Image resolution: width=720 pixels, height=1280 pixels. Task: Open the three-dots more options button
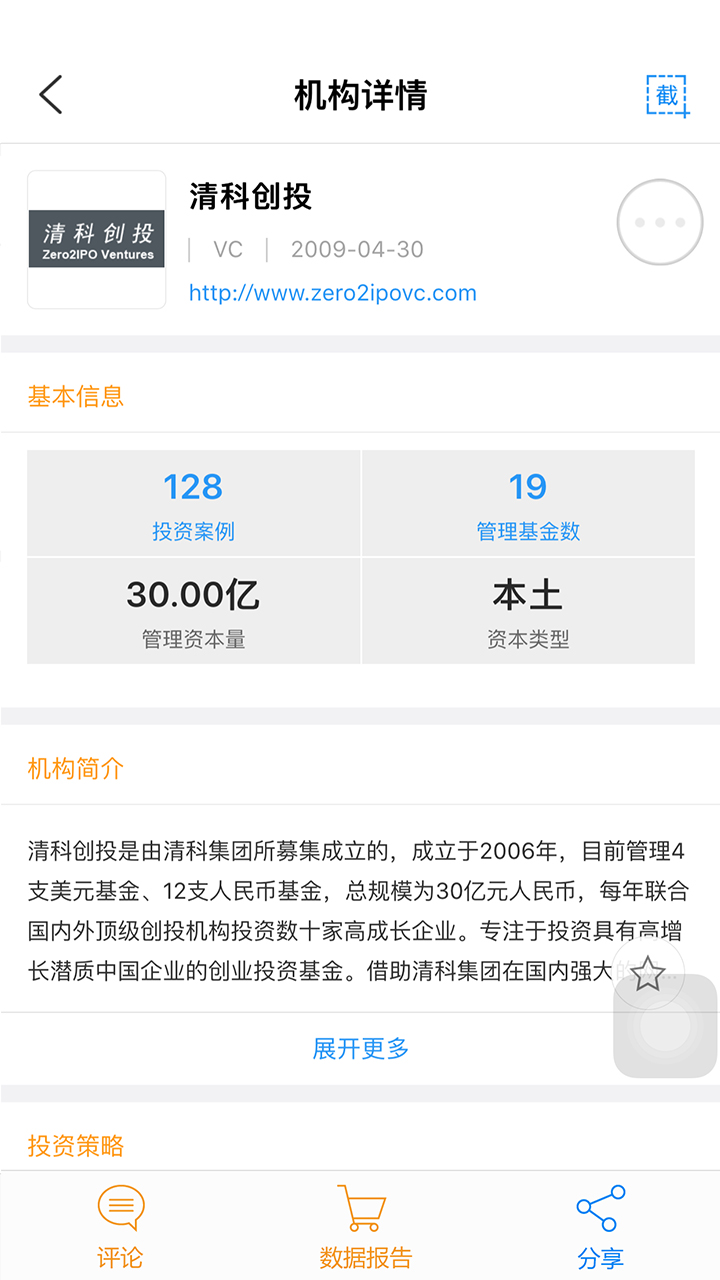coord(660,223)
